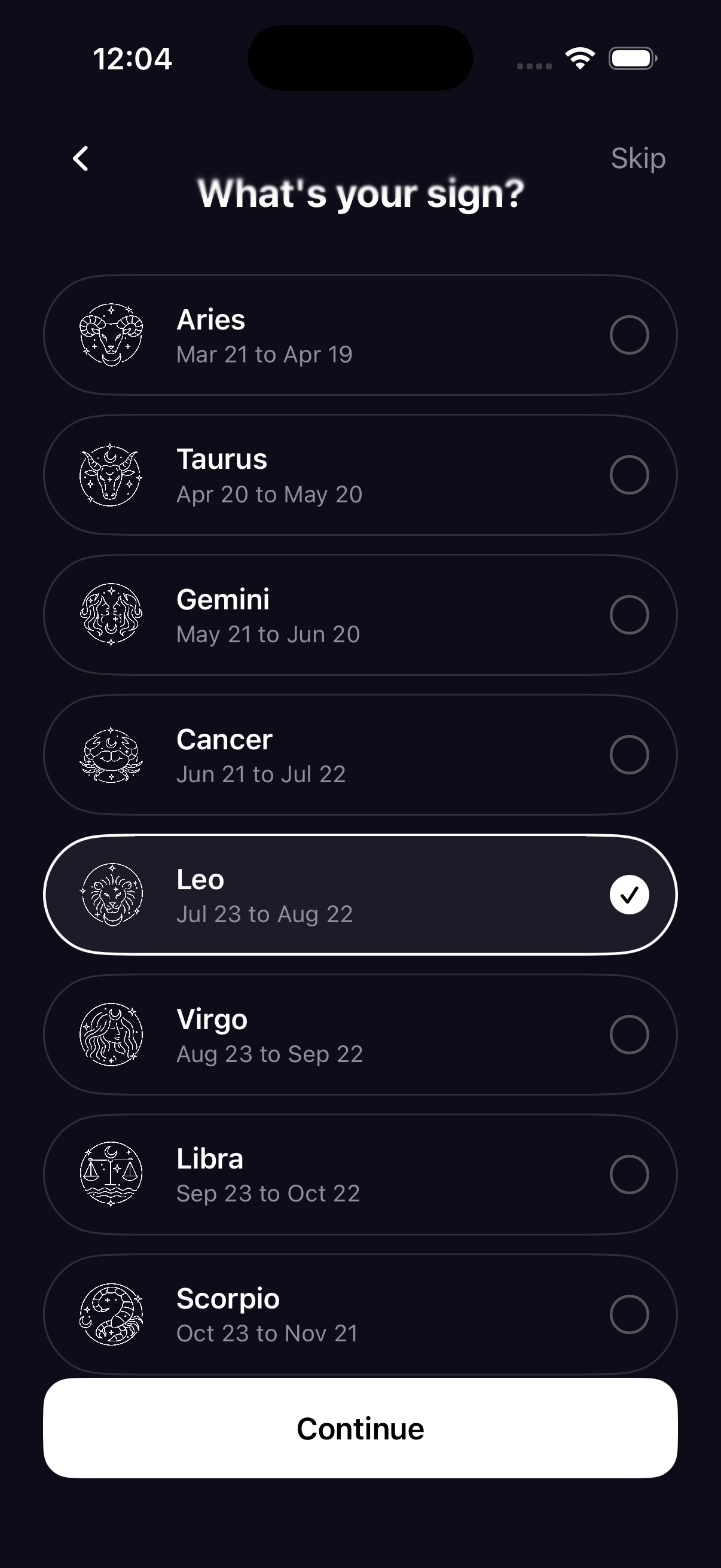Uncheck the Leo checkmark
This screenshot has height=1568, width=721.
pos(630,895)
